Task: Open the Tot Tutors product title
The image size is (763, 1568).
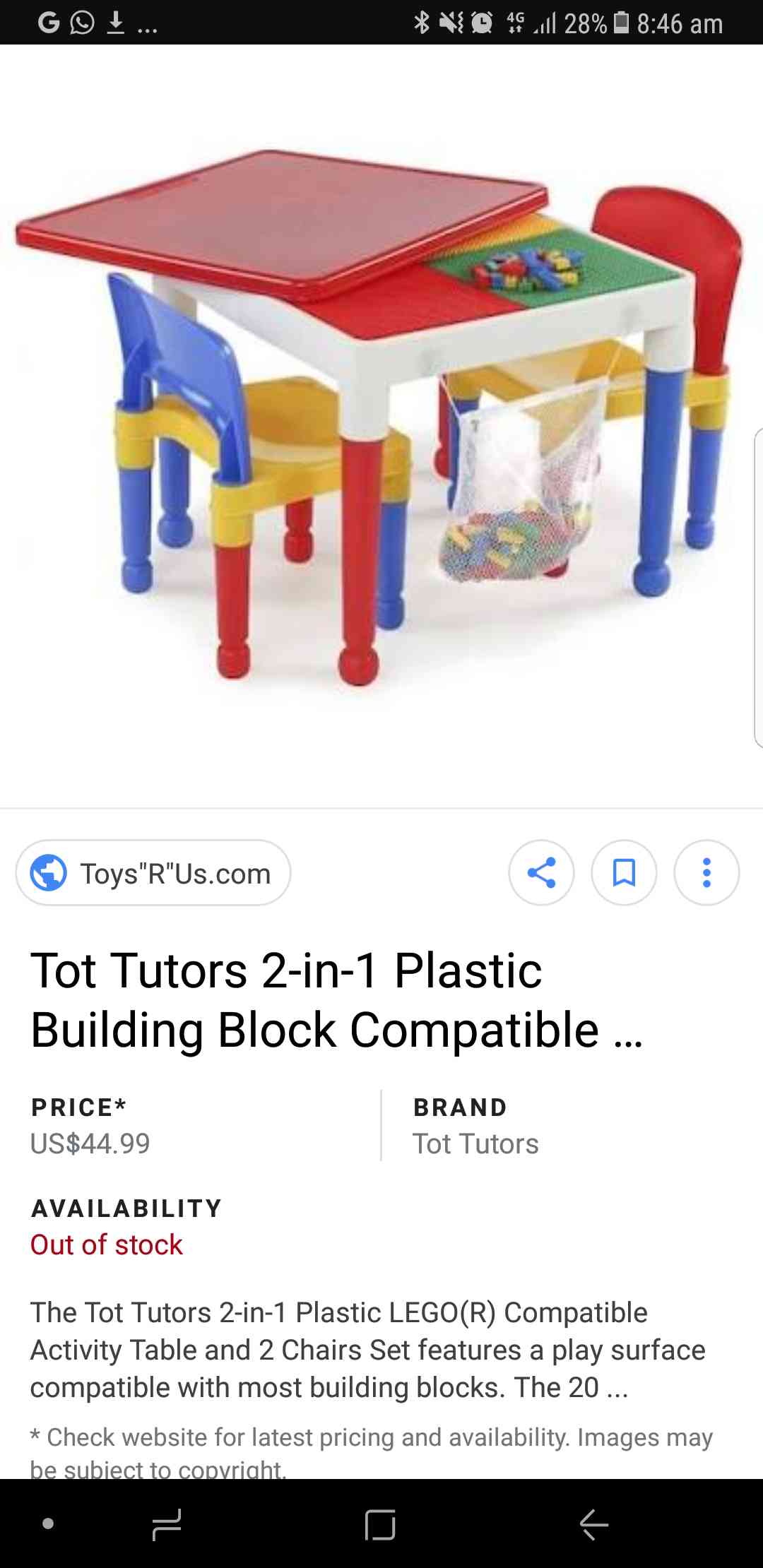Action: [336, 999]
